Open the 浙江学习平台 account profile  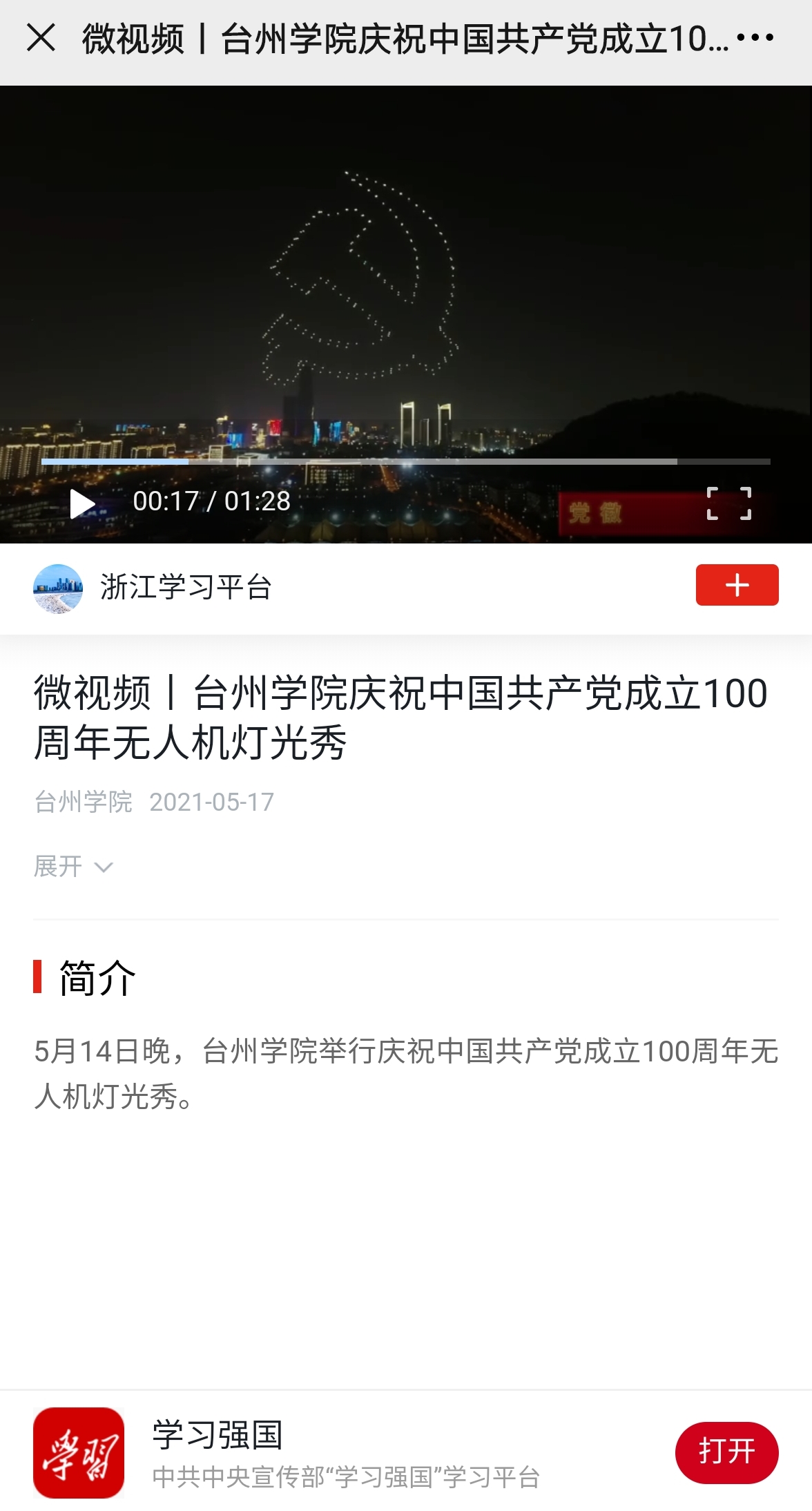pyautogui.click(x=185, y=588)
